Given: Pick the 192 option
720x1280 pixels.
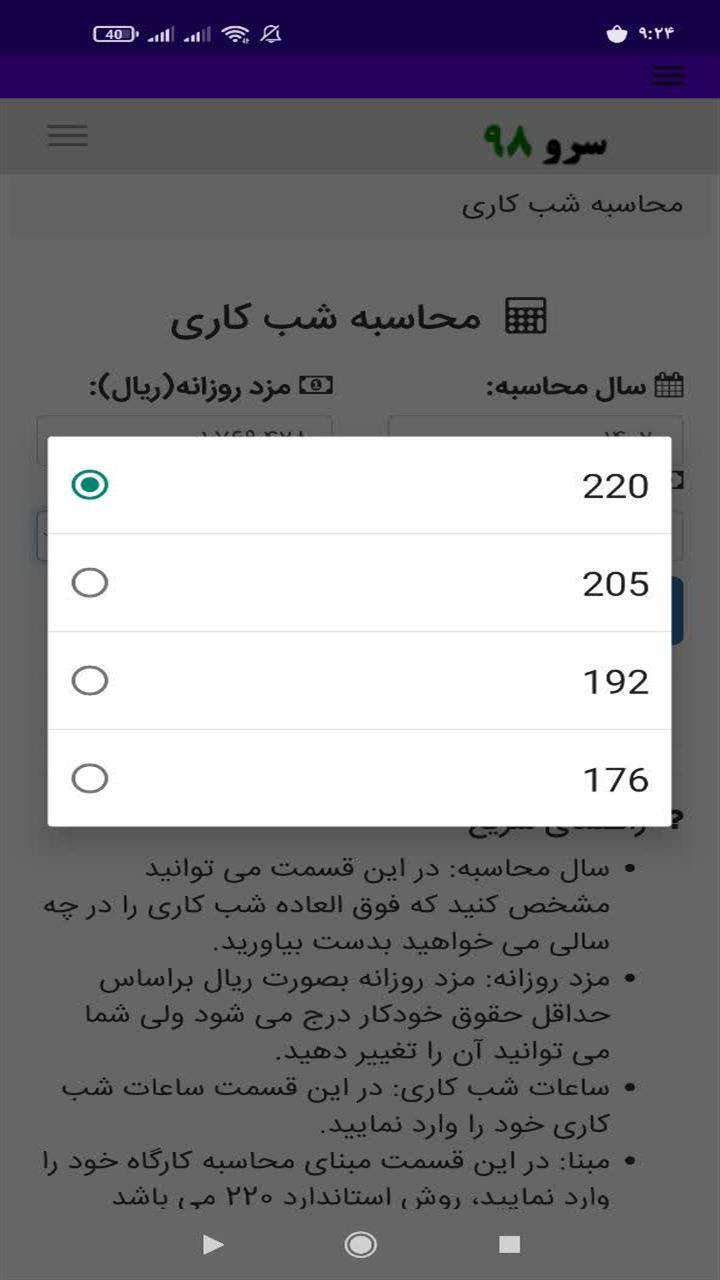Looking at the screenshot, I should coord(360,681).
